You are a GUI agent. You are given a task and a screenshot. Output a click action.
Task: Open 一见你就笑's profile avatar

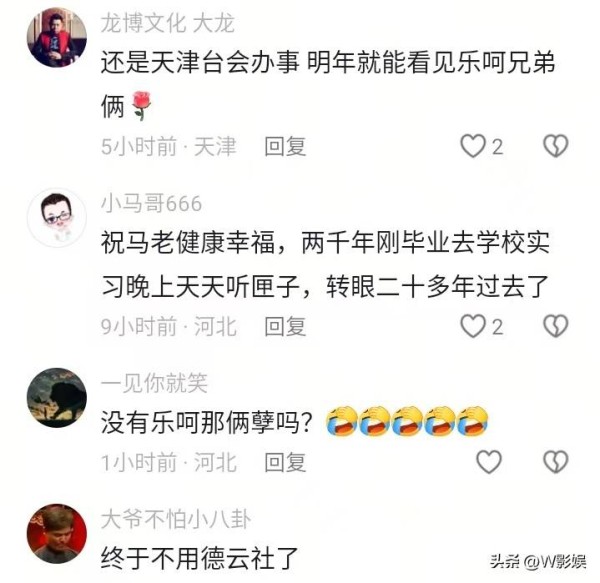click(56, 397)
